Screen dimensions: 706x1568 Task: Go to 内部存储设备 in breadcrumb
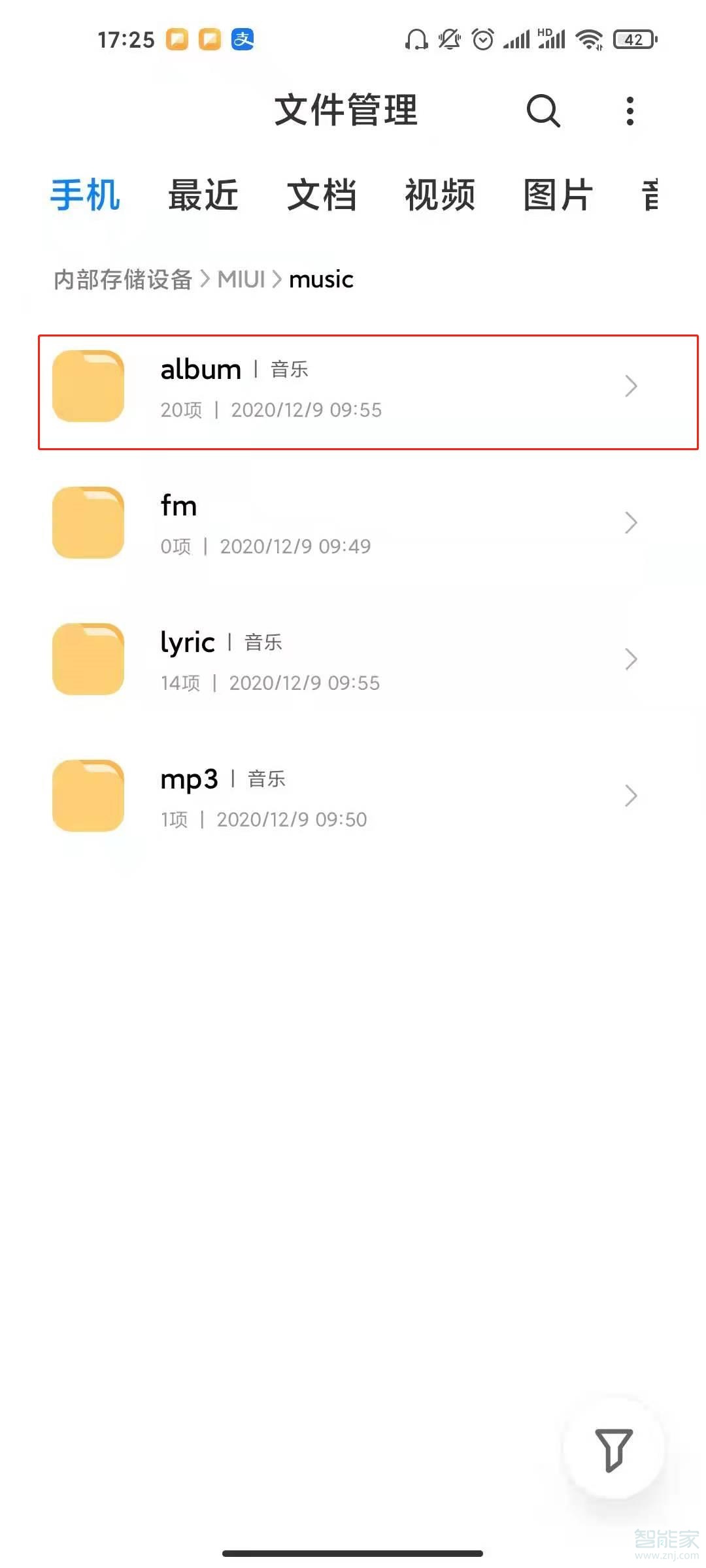(x=122, y=279)
